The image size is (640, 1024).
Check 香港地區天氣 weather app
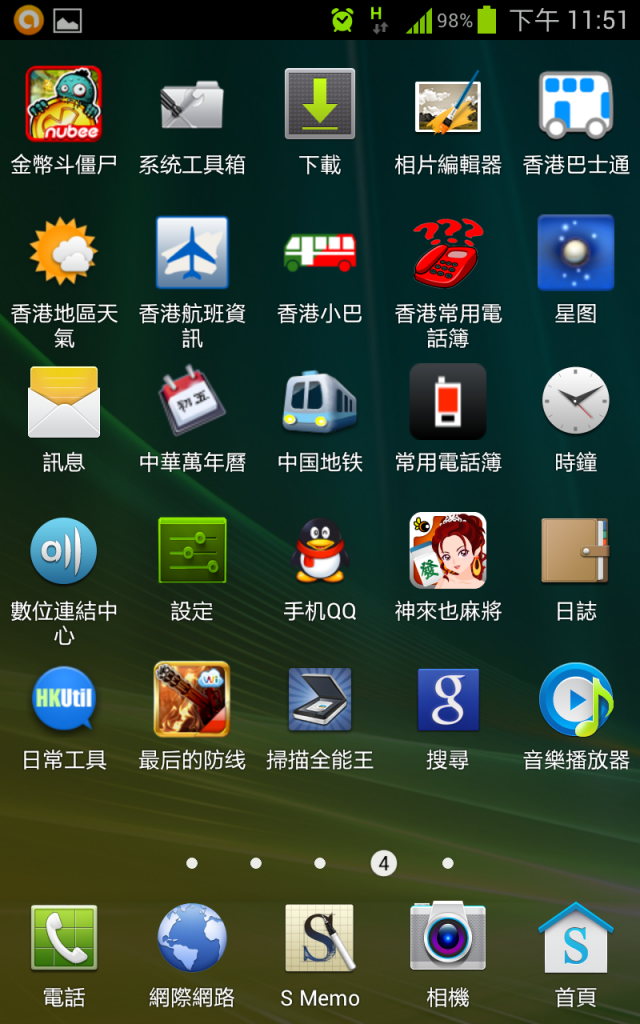pyautogui.click(x=64, y=253)
